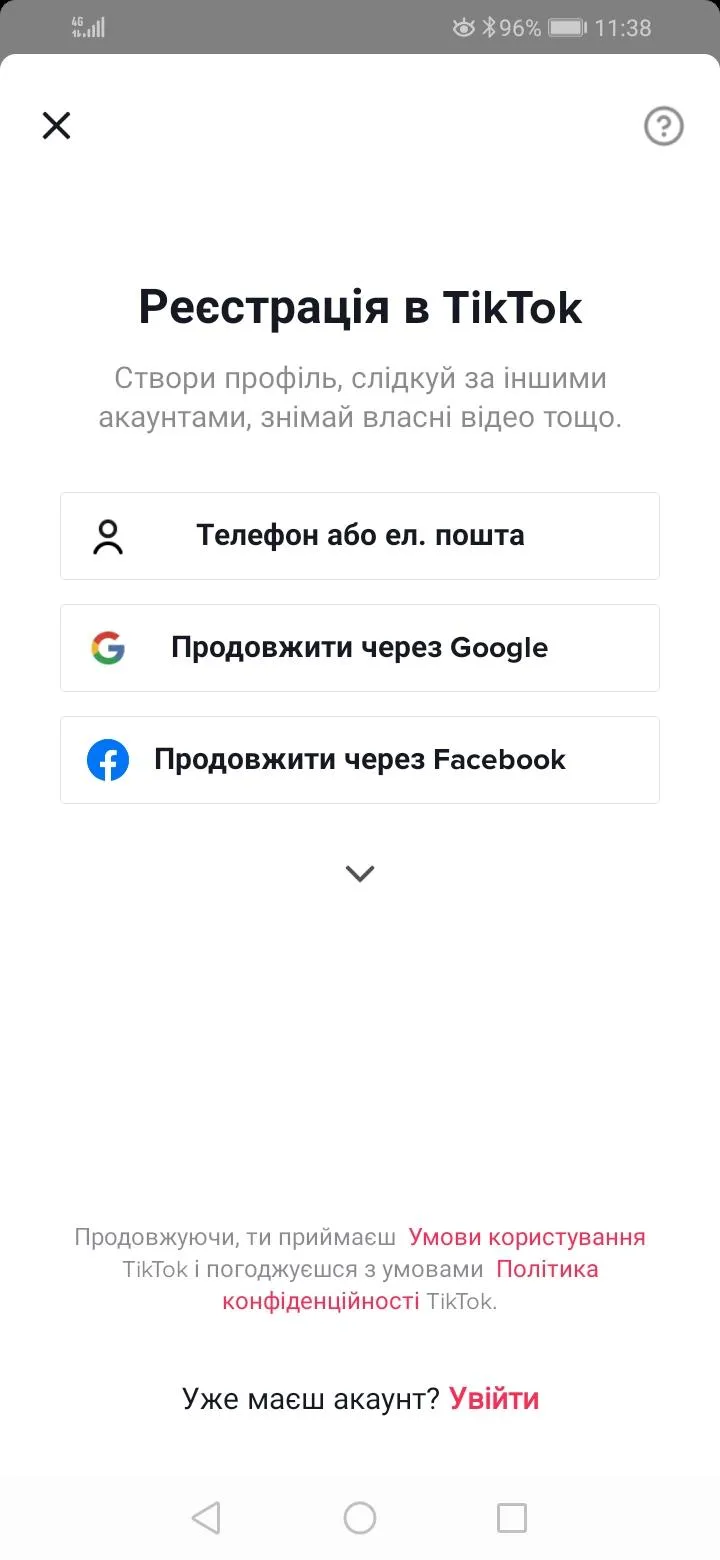Select Продовжити через Google
The width and height of the screenshot is (720, 1560).
coord(360,648)
